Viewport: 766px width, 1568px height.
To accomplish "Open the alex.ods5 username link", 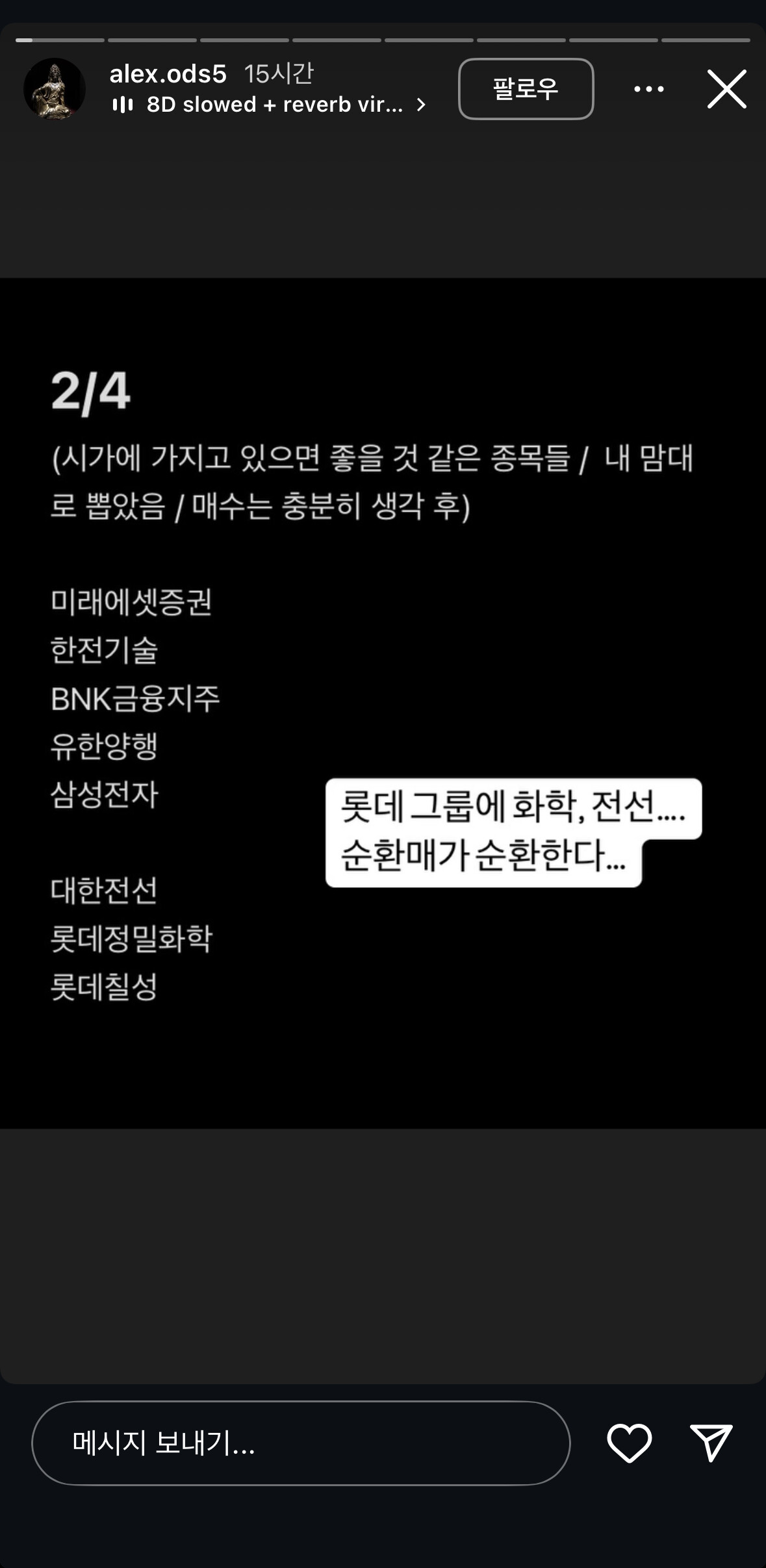I will click(x=168, y=74).
